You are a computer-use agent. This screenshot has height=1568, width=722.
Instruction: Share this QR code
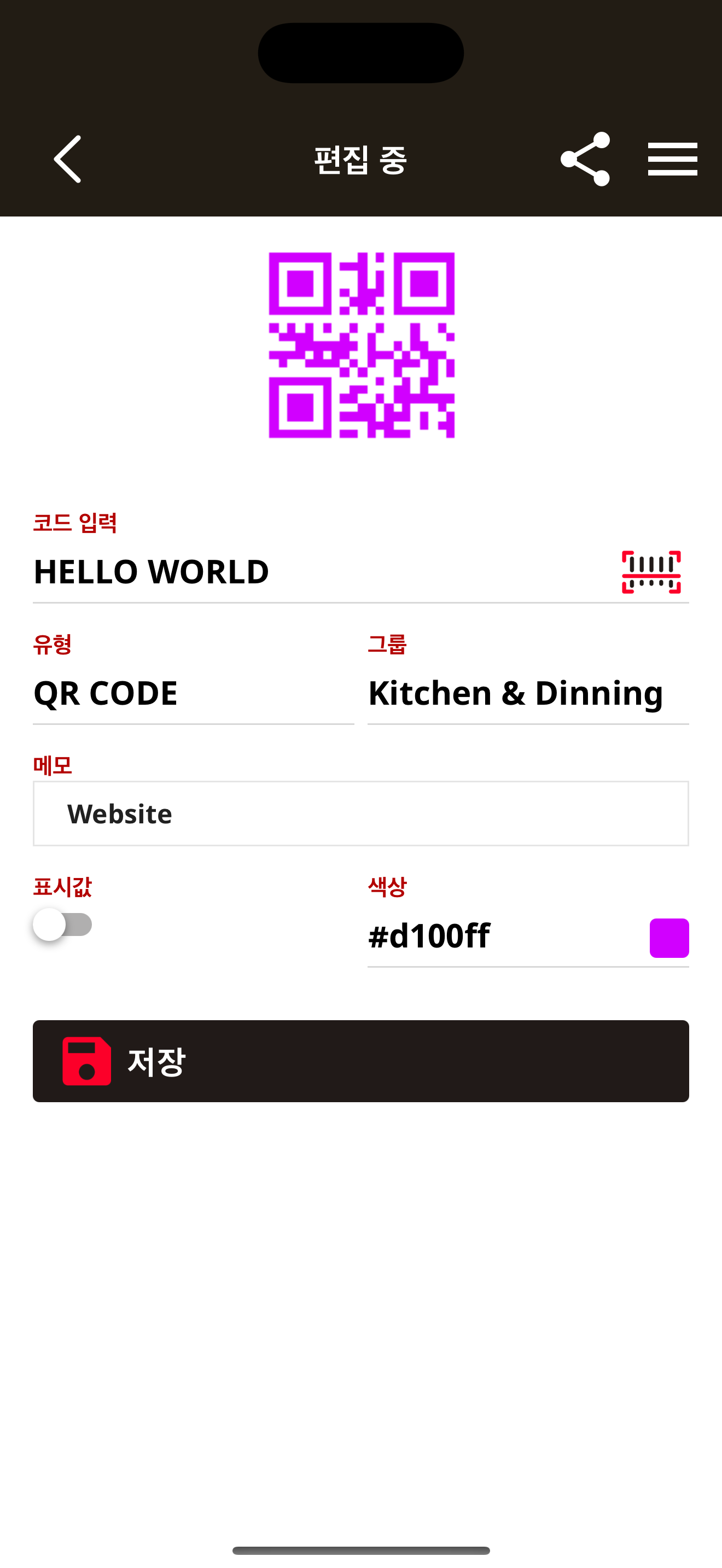[584, 160]
